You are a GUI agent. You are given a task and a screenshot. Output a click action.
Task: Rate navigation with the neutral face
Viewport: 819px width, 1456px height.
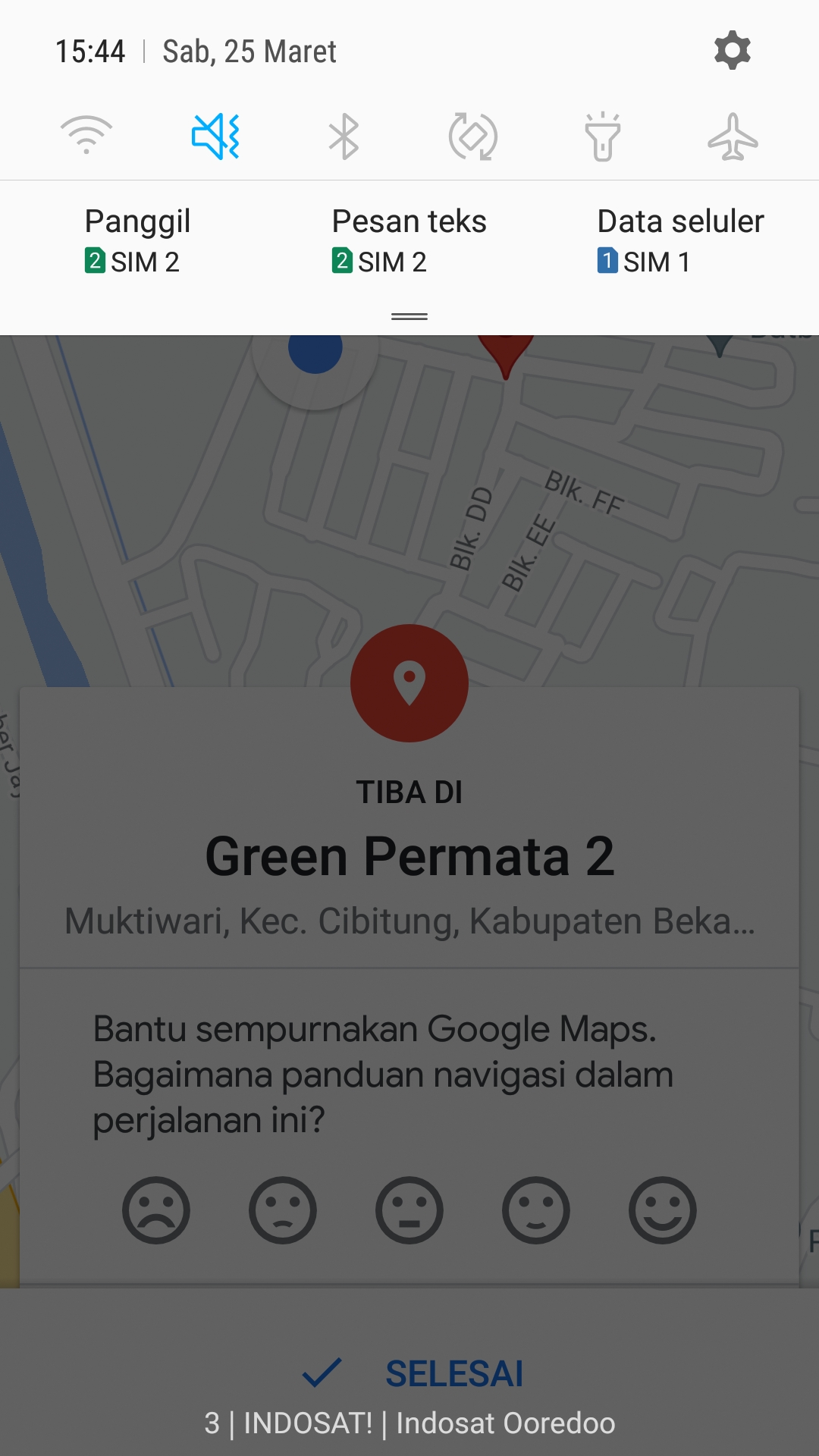tap(409, 1210)
